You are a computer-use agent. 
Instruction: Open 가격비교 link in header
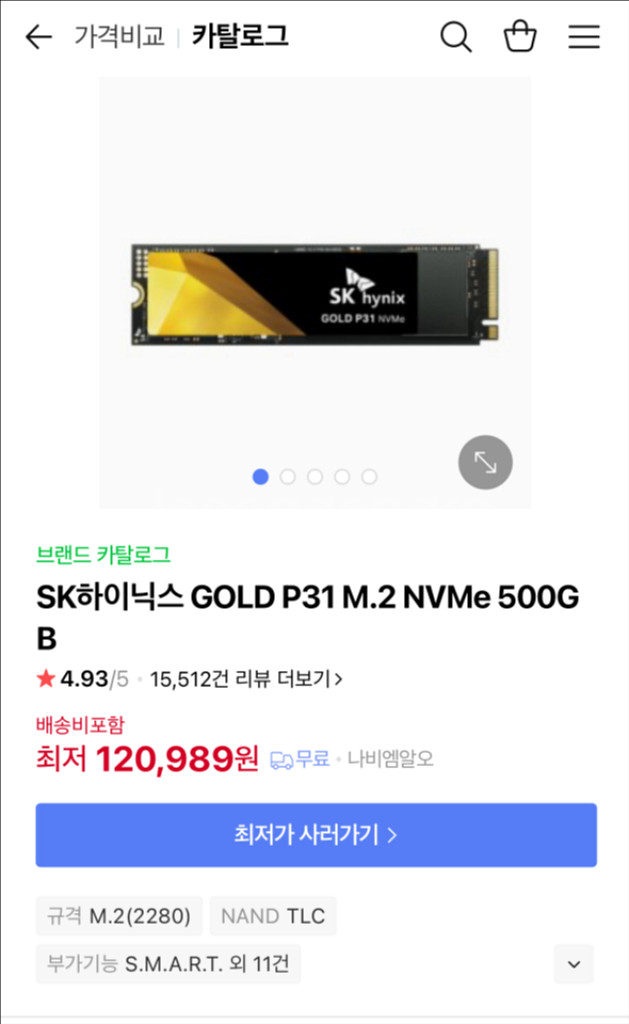click(119, 36)
